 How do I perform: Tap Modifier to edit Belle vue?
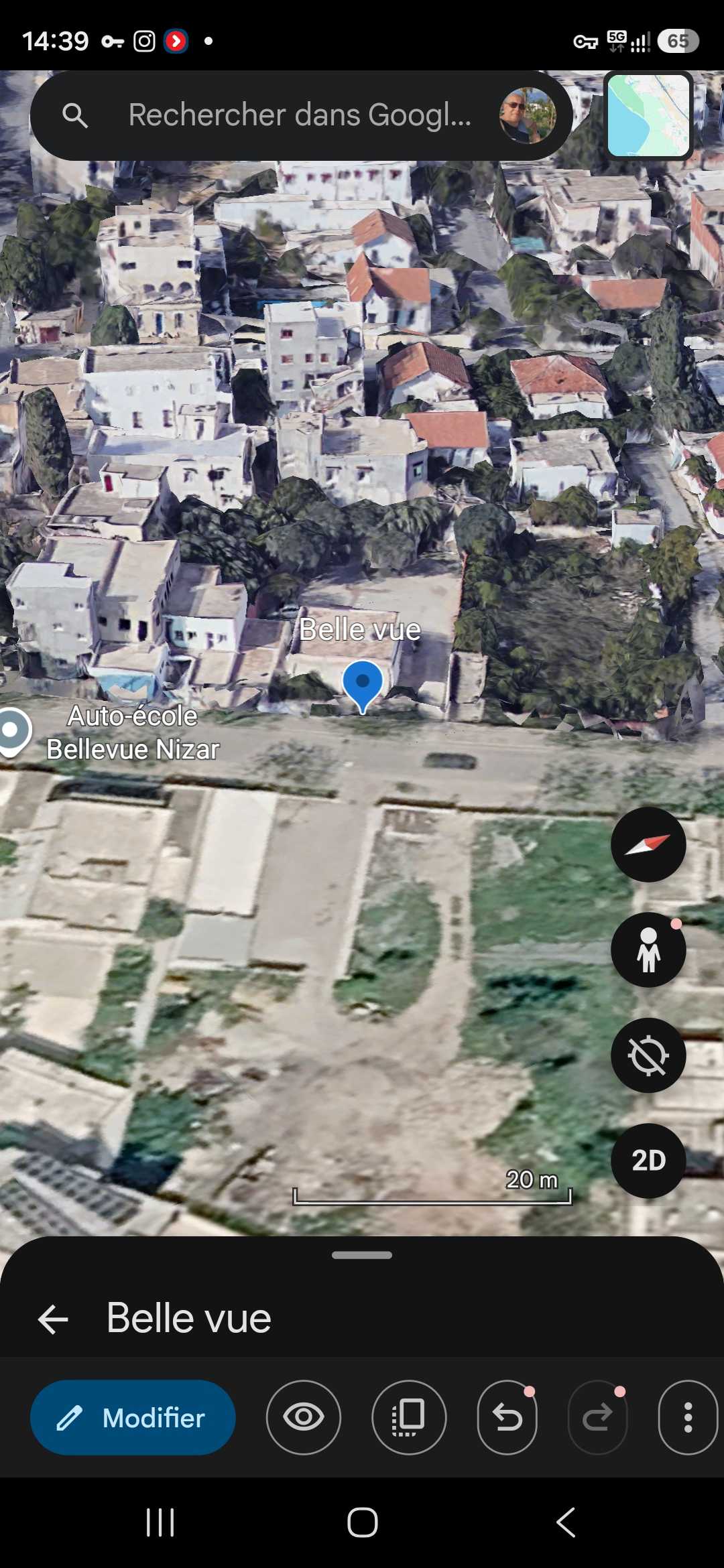(x=133, y=1417)
